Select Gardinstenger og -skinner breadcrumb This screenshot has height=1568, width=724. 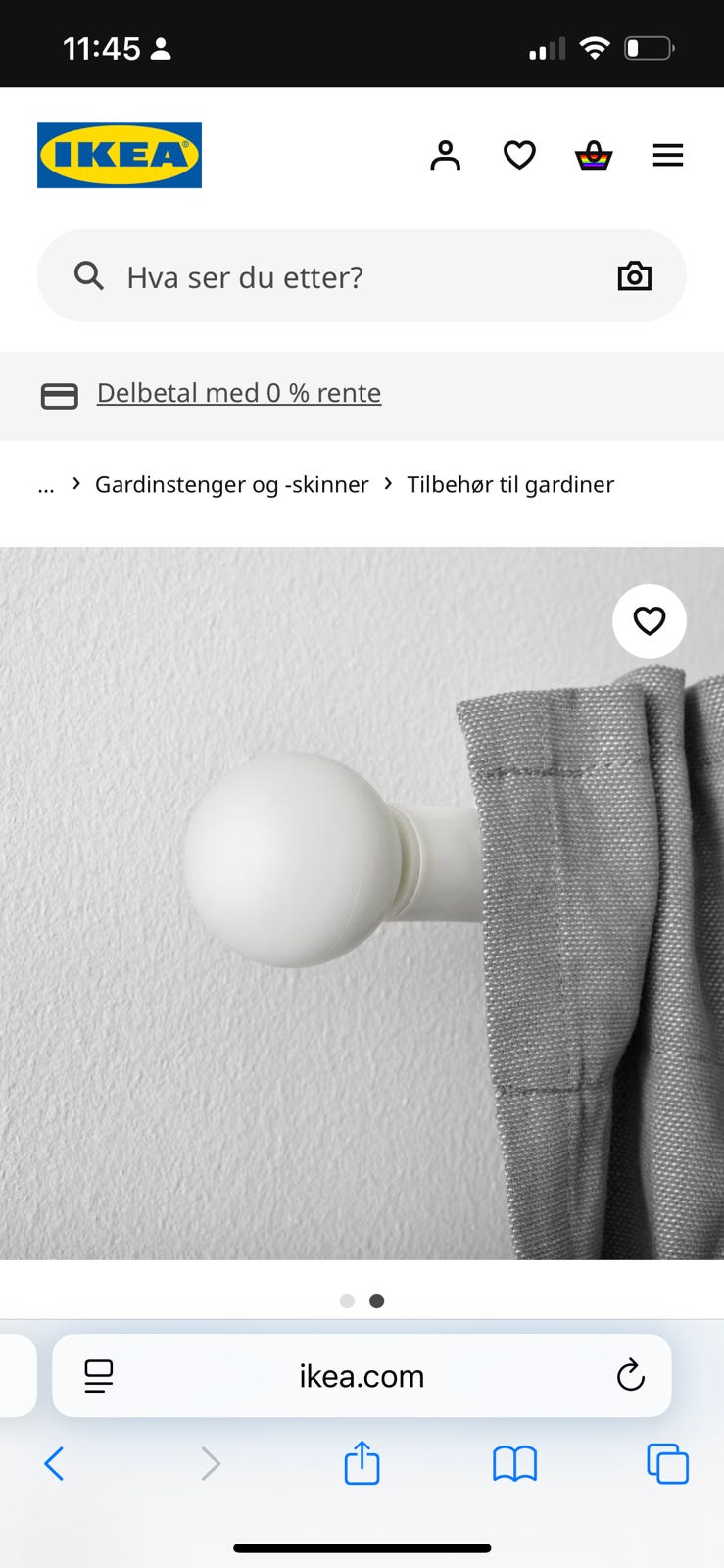231,484
